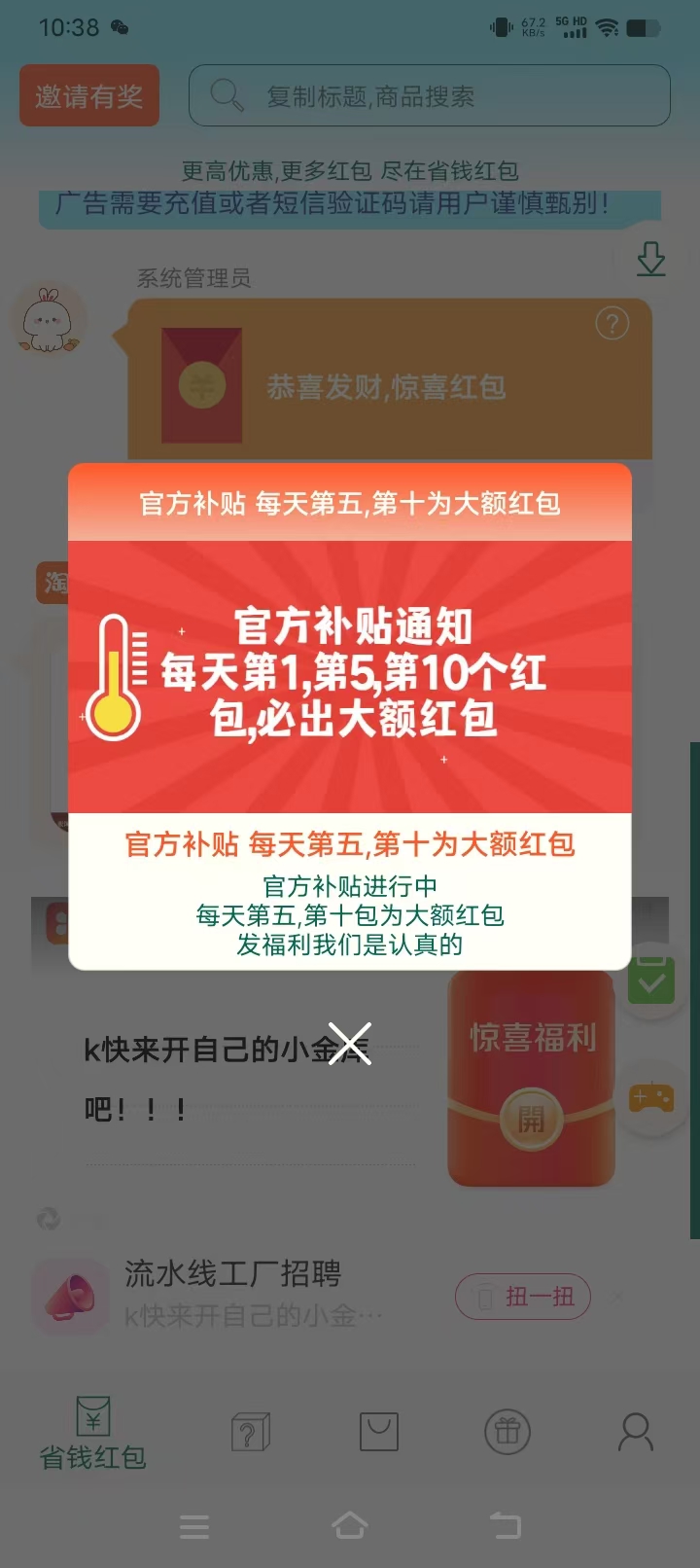This screenshot has height=1568, width=700.
Task: Open the help question mark on the red packet
Action: pyautogui.click(x=612, y=324)
